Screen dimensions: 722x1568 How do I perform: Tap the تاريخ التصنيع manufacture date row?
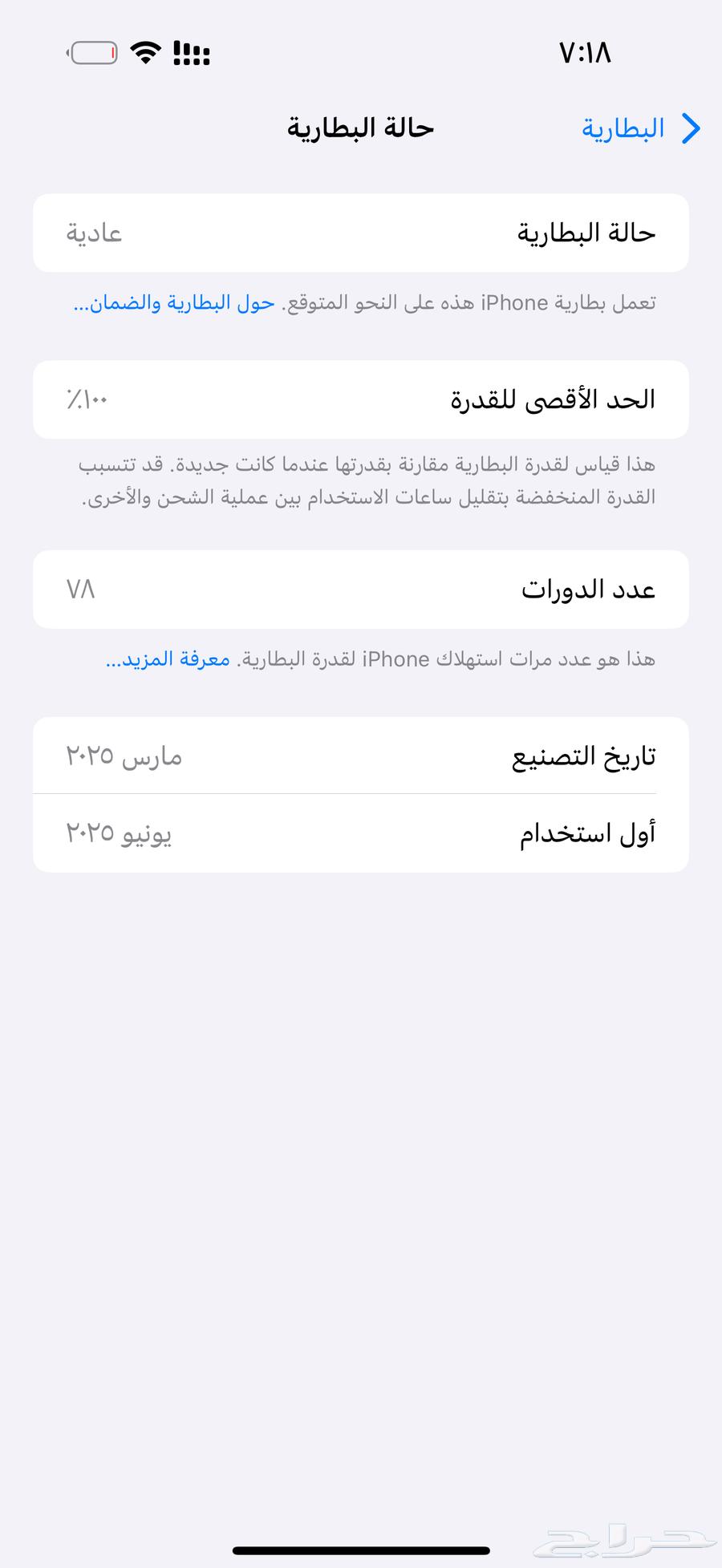tap(361, 755)
